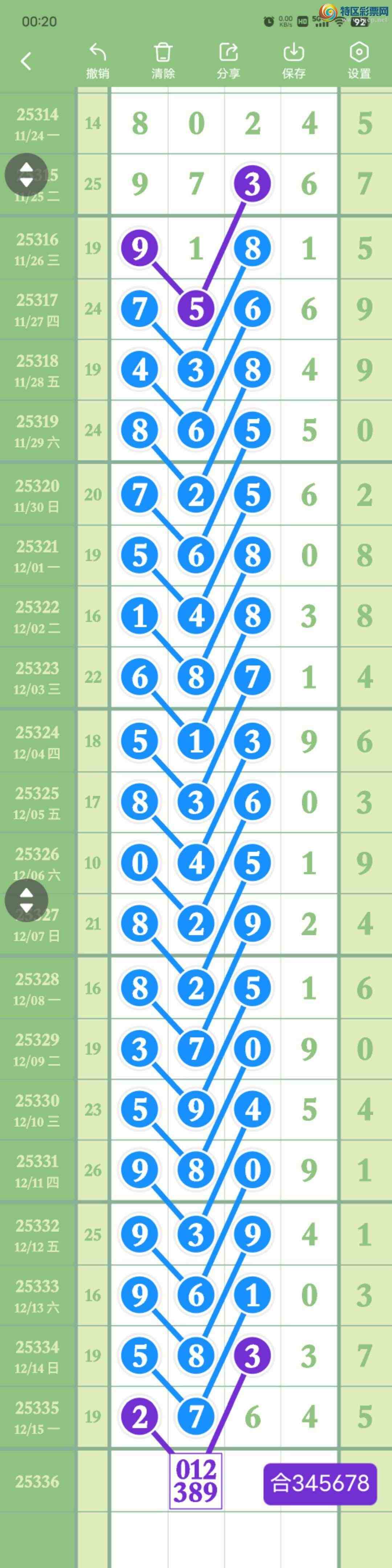
Task: Share the chart via 分享
Action: click(x=228, y=60)
